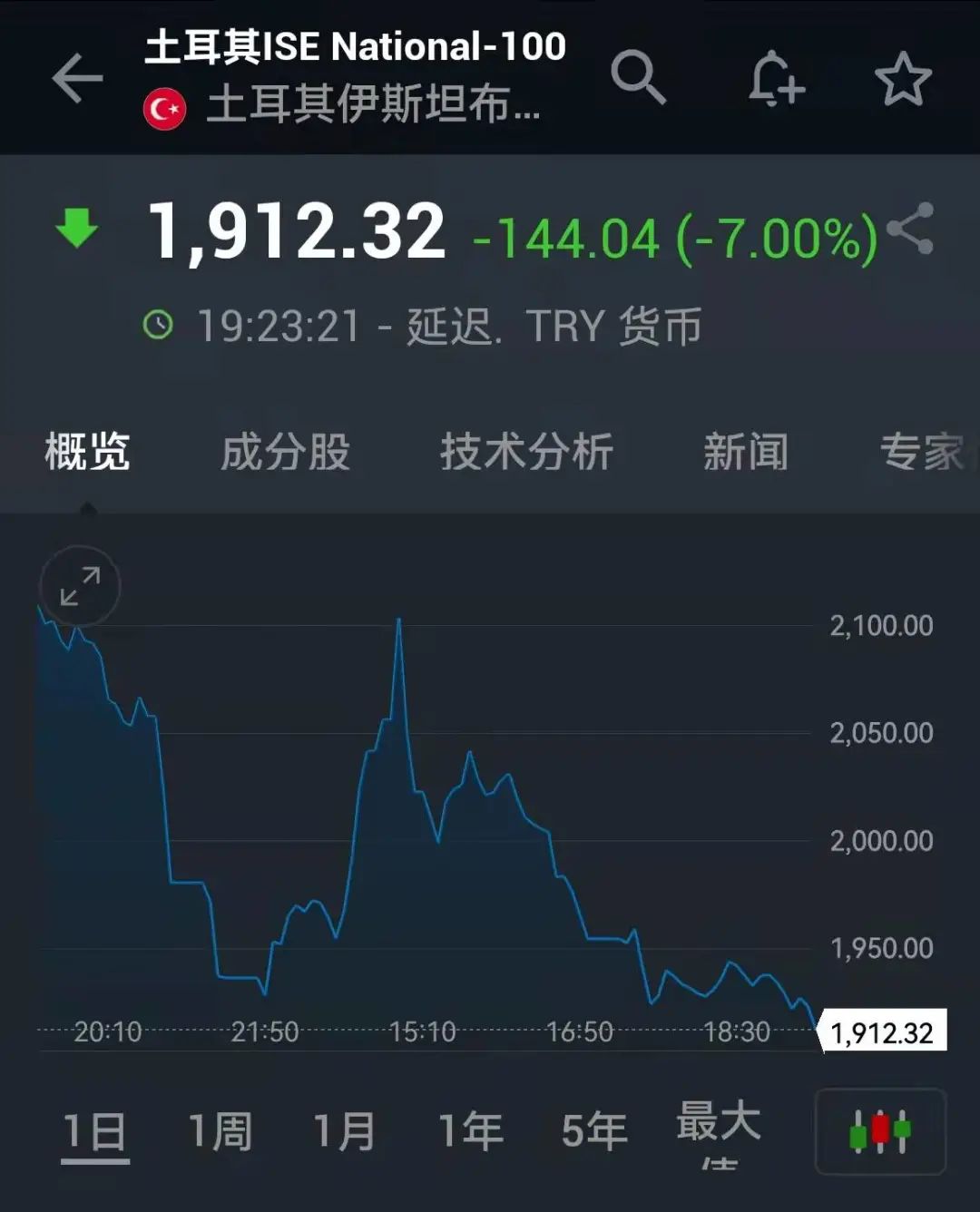
Task: Add a price alert with the bell
Action: pyautogui.click(x=776, y=79)
